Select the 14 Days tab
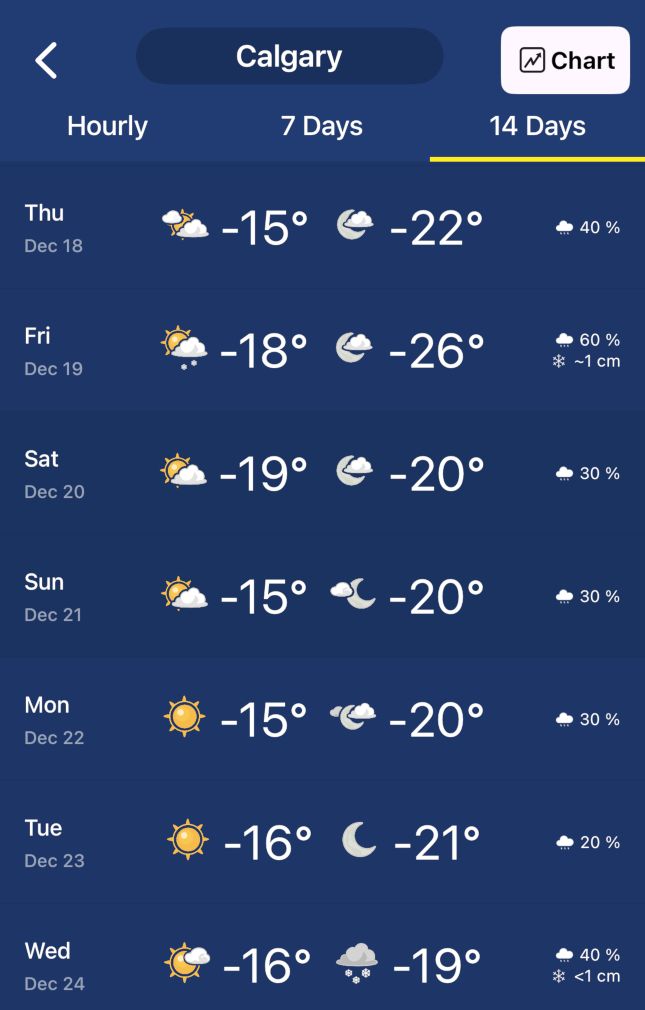Screen dimensions: 645x1010 [537, 126]
